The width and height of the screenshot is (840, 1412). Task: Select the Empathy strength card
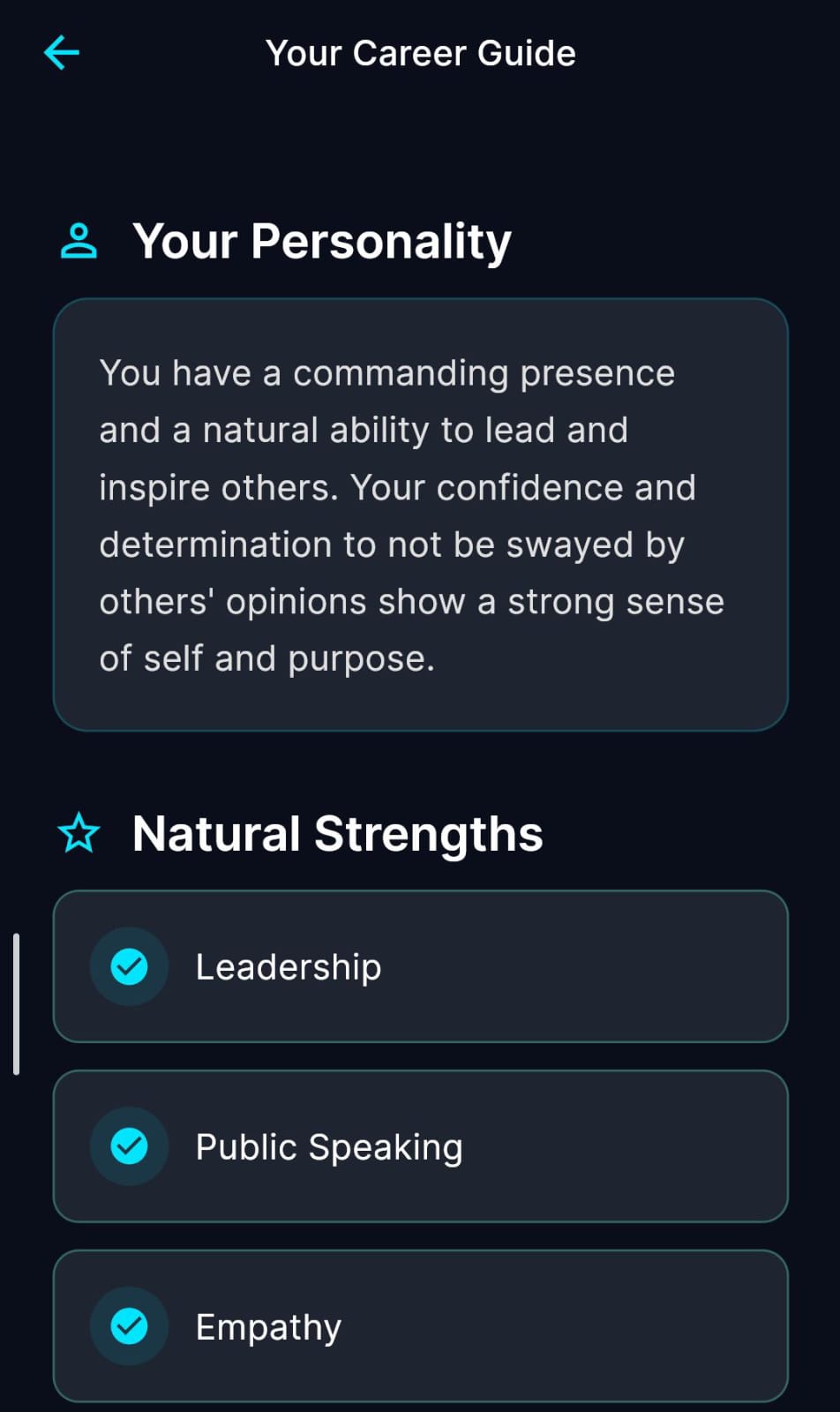coord(420,1326)
